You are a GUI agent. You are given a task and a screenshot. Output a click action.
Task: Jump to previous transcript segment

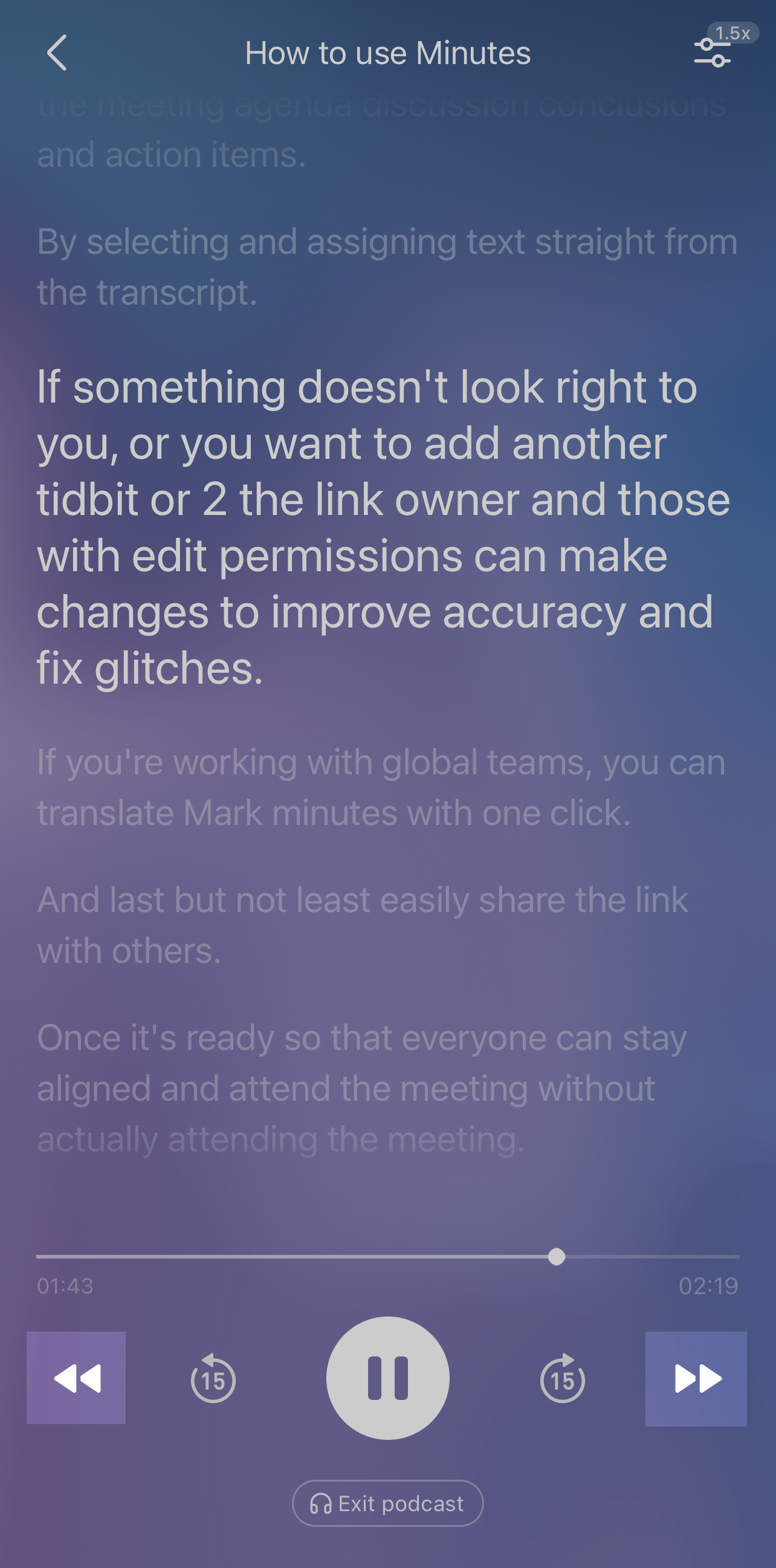coord(77,1378)
